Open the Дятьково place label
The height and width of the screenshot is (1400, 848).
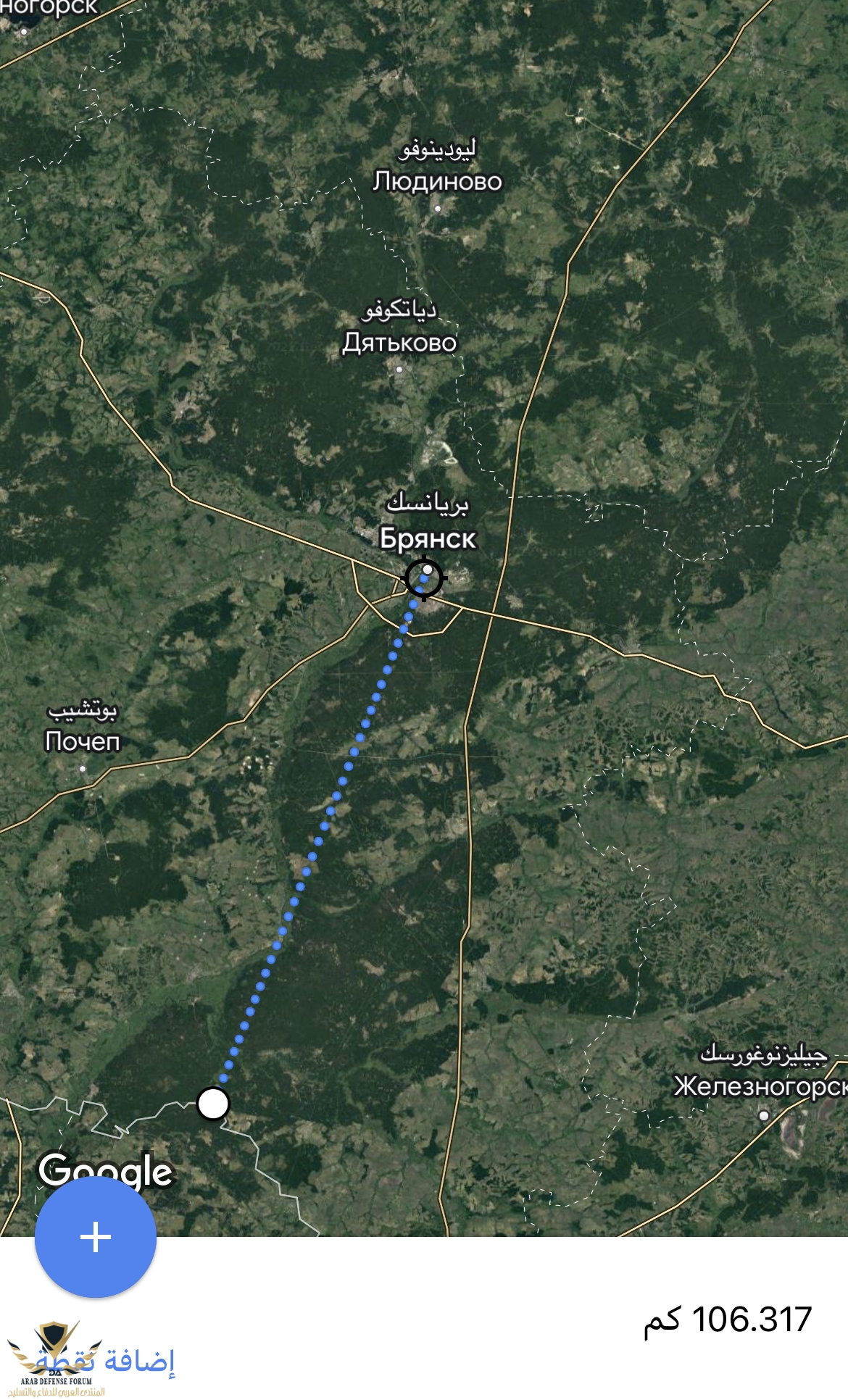399,342
